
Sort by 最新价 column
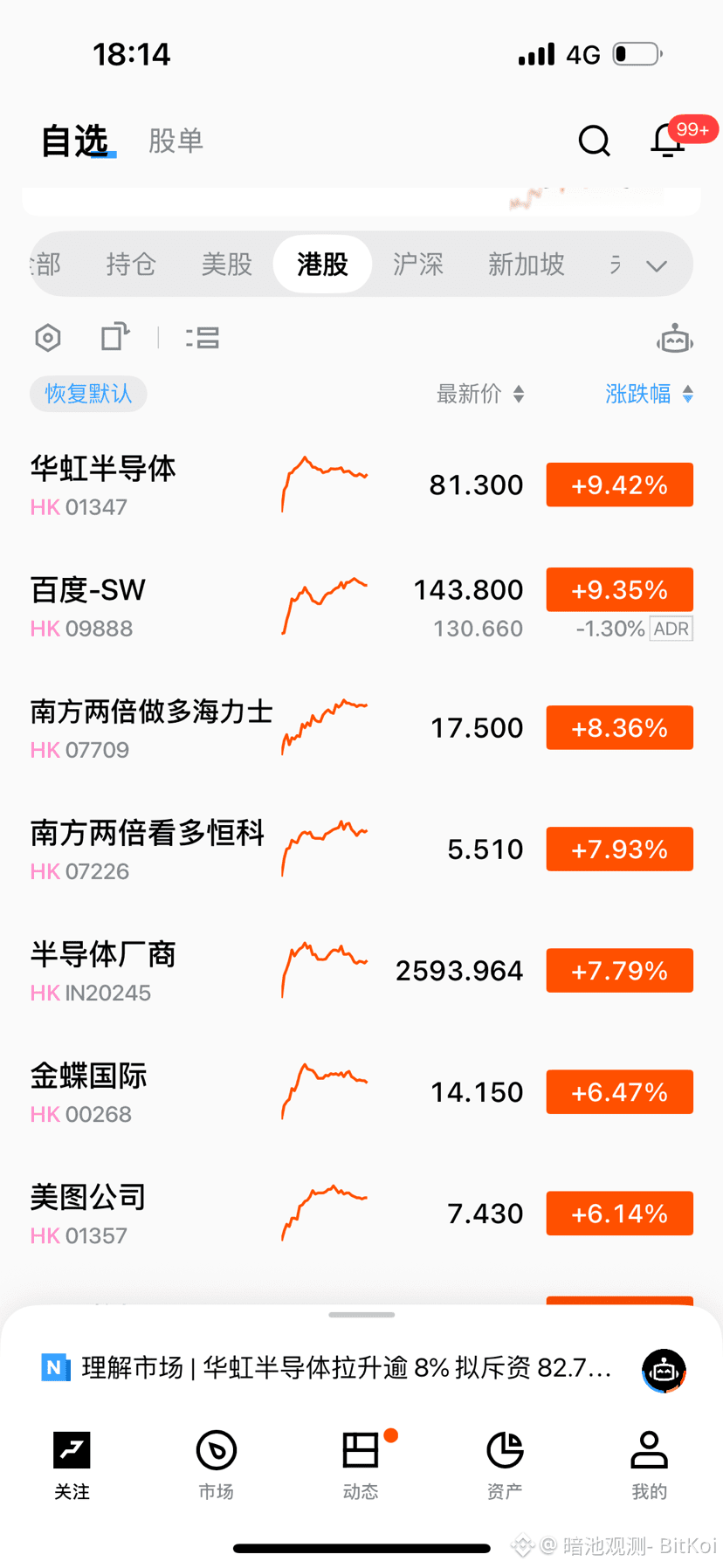(480, 394)
